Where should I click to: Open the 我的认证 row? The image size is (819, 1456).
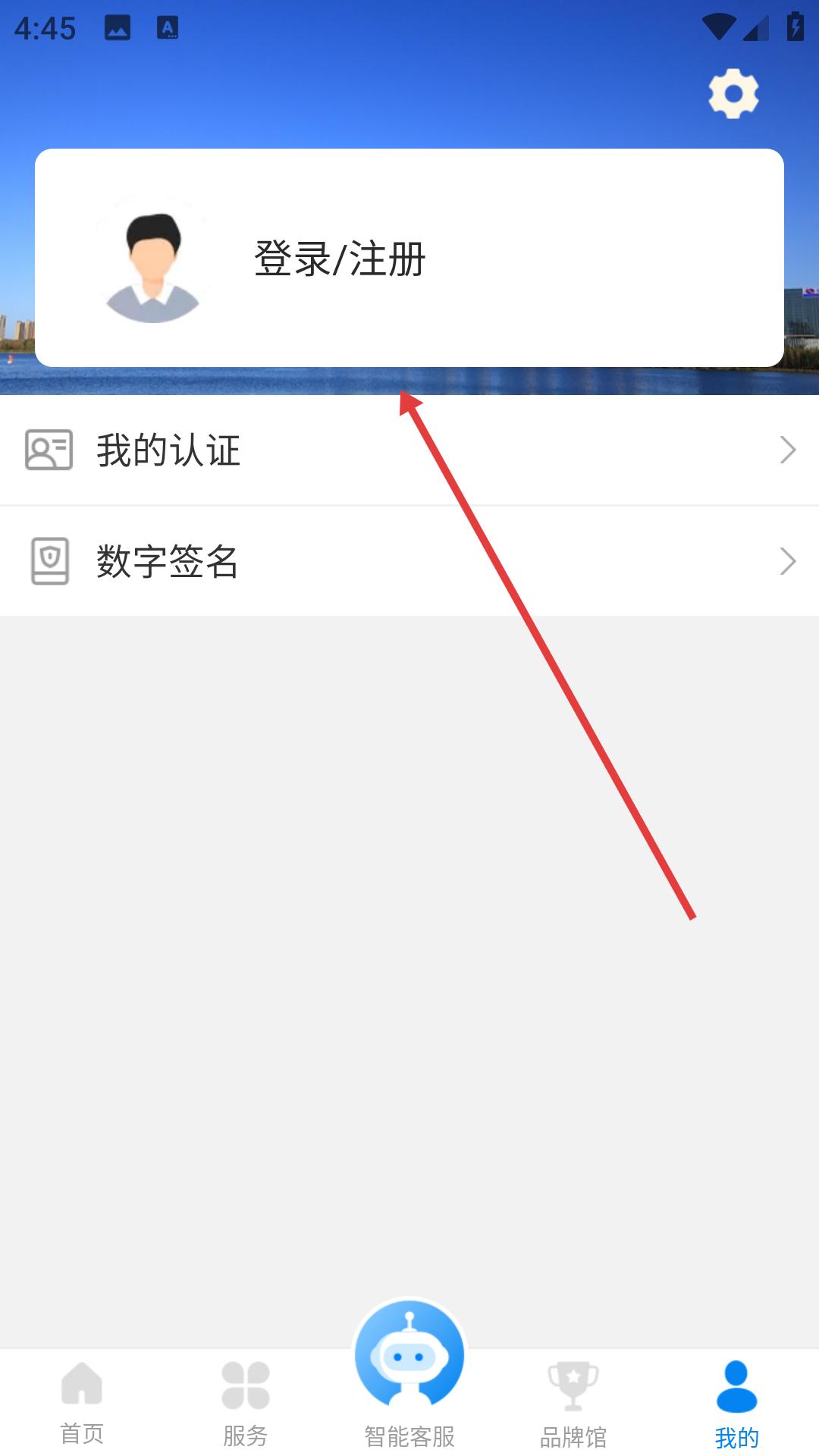(x=409, y=450)
